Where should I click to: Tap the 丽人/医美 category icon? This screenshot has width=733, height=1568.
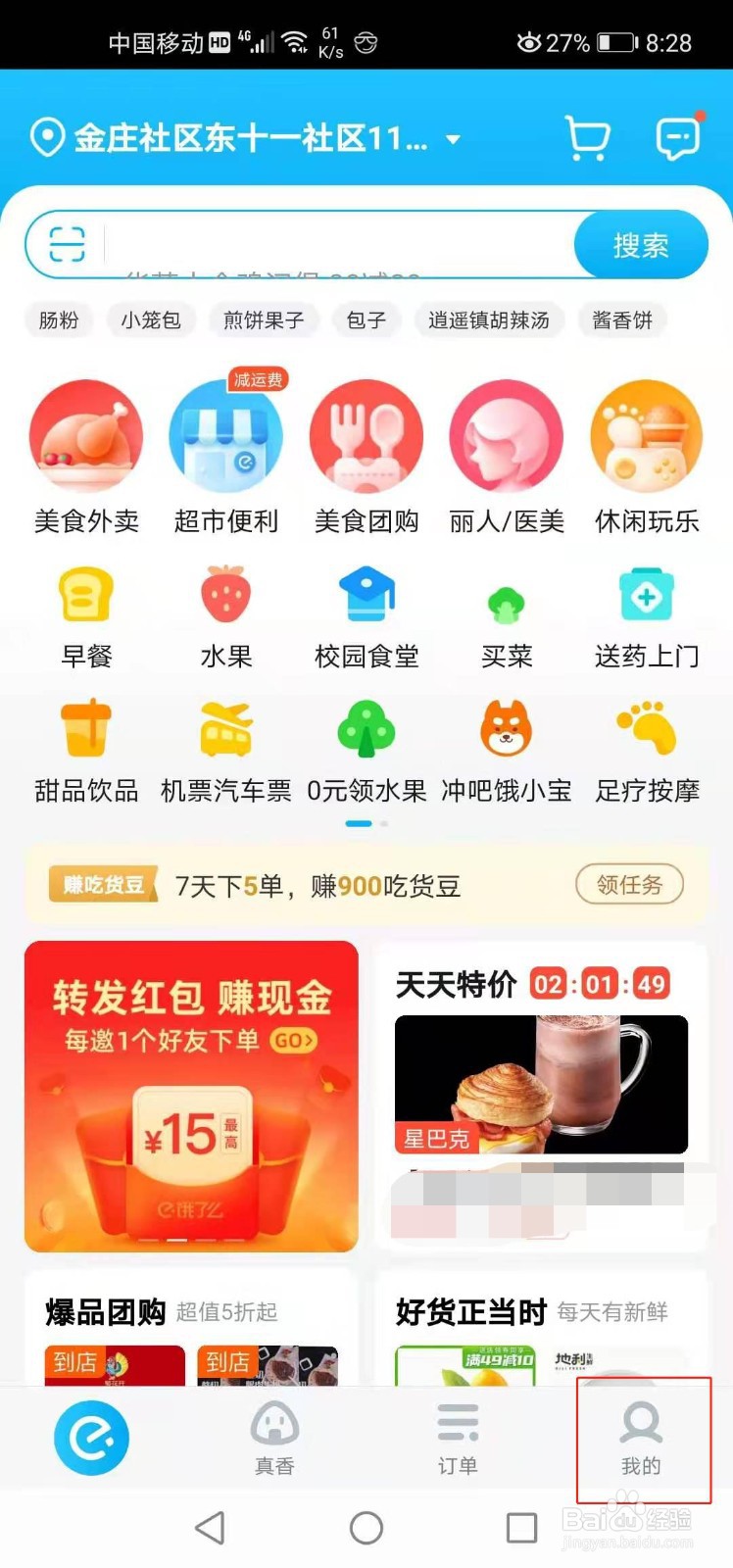coord(506,436)
